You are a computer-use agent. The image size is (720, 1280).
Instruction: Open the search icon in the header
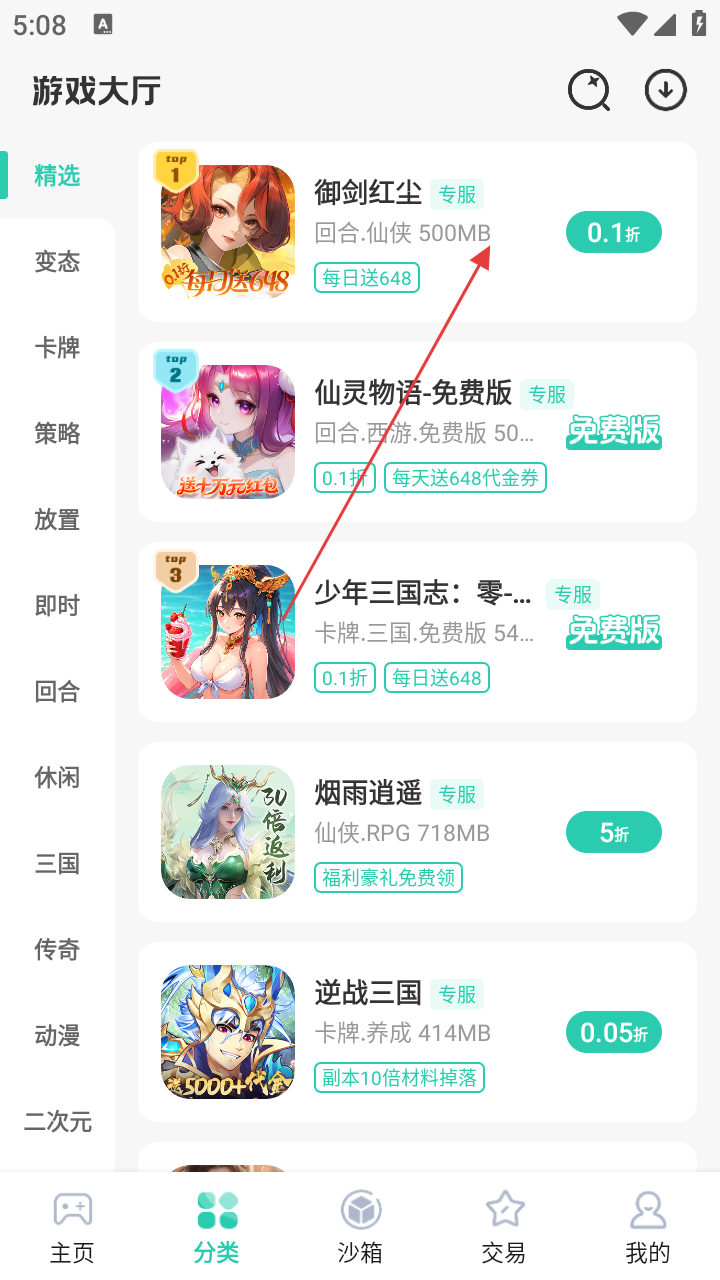(588, 91)
